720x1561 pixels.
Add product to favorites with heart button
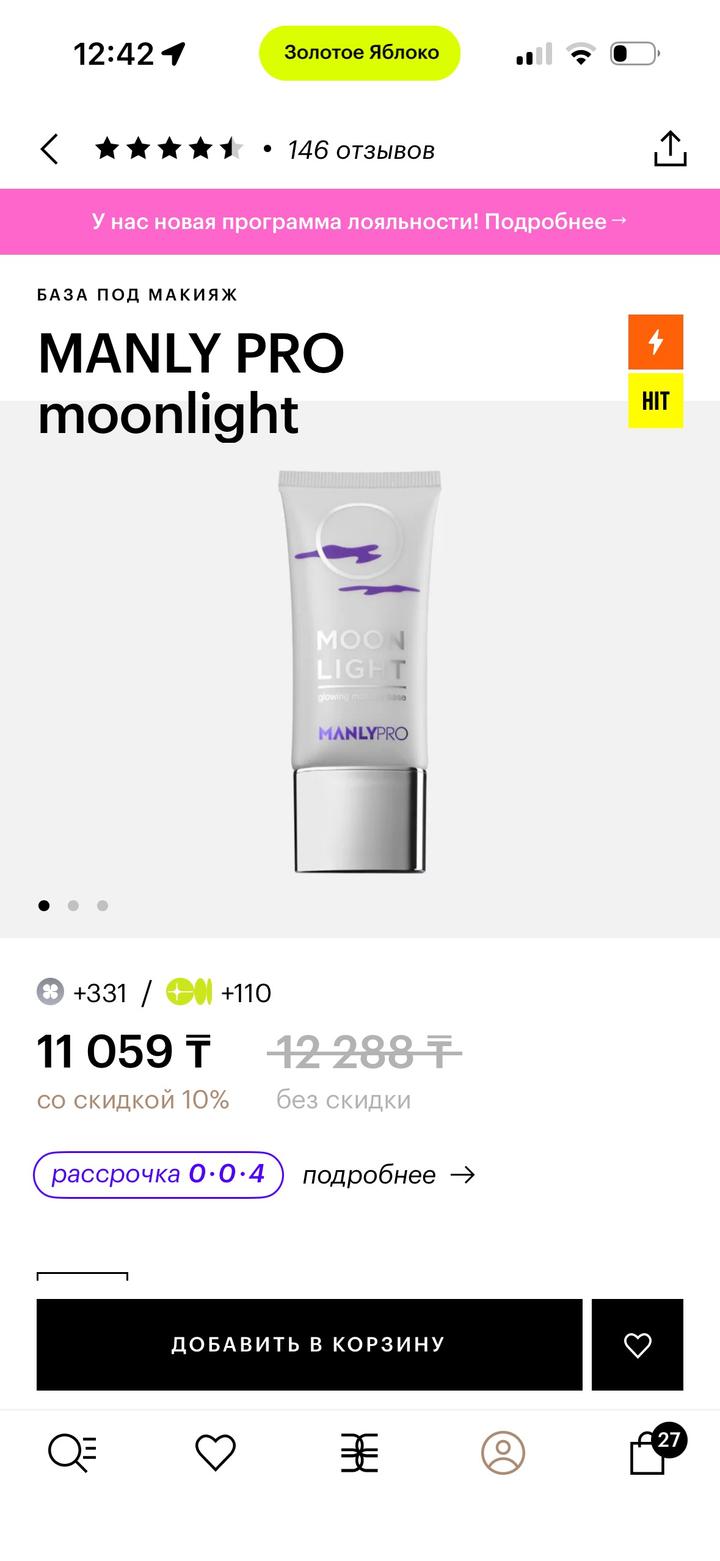pos(637,1344)
